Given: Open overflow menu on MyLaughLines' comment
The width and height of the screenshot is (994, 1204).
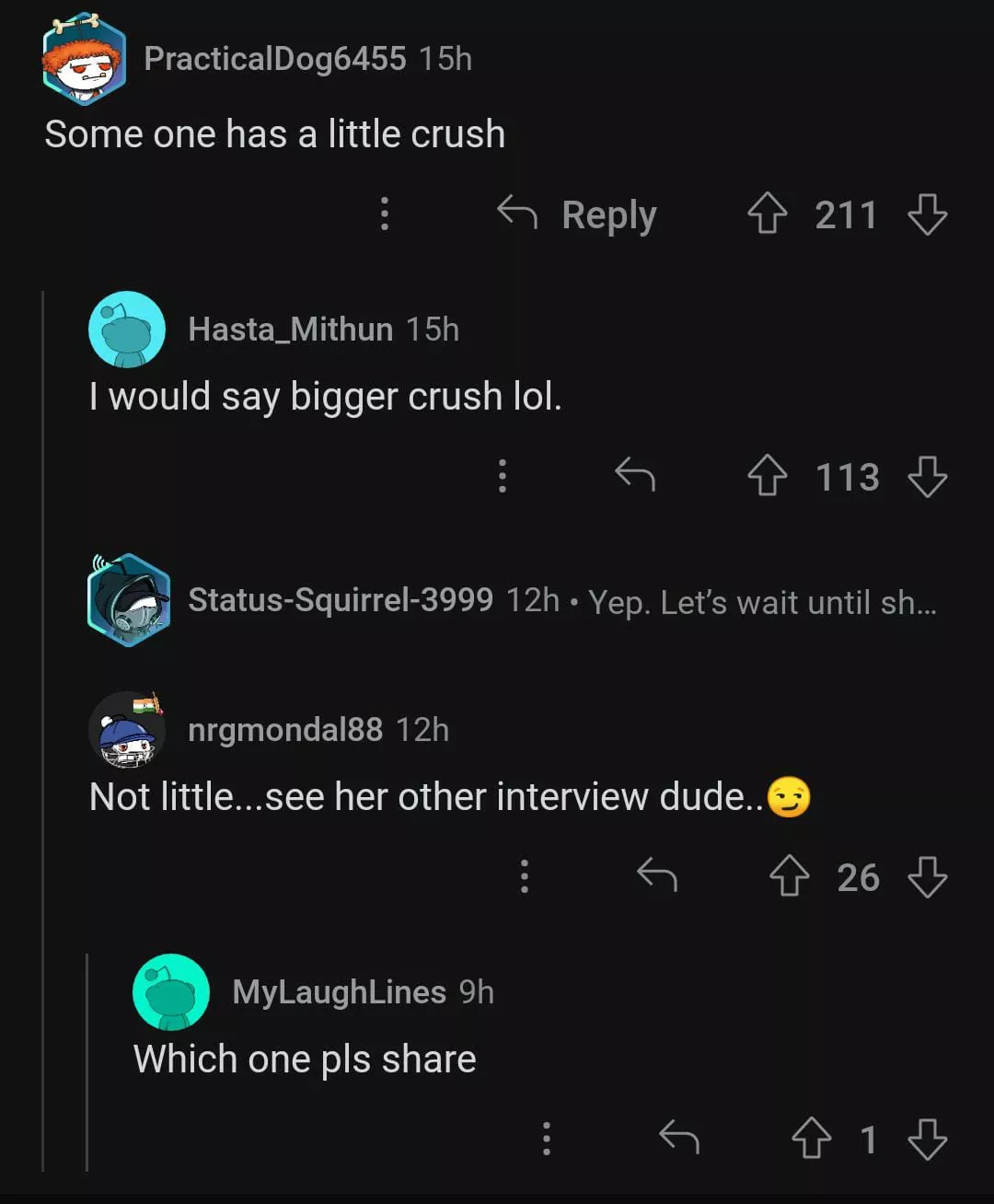Looking at the screenshot, I should click(547, 1139).
